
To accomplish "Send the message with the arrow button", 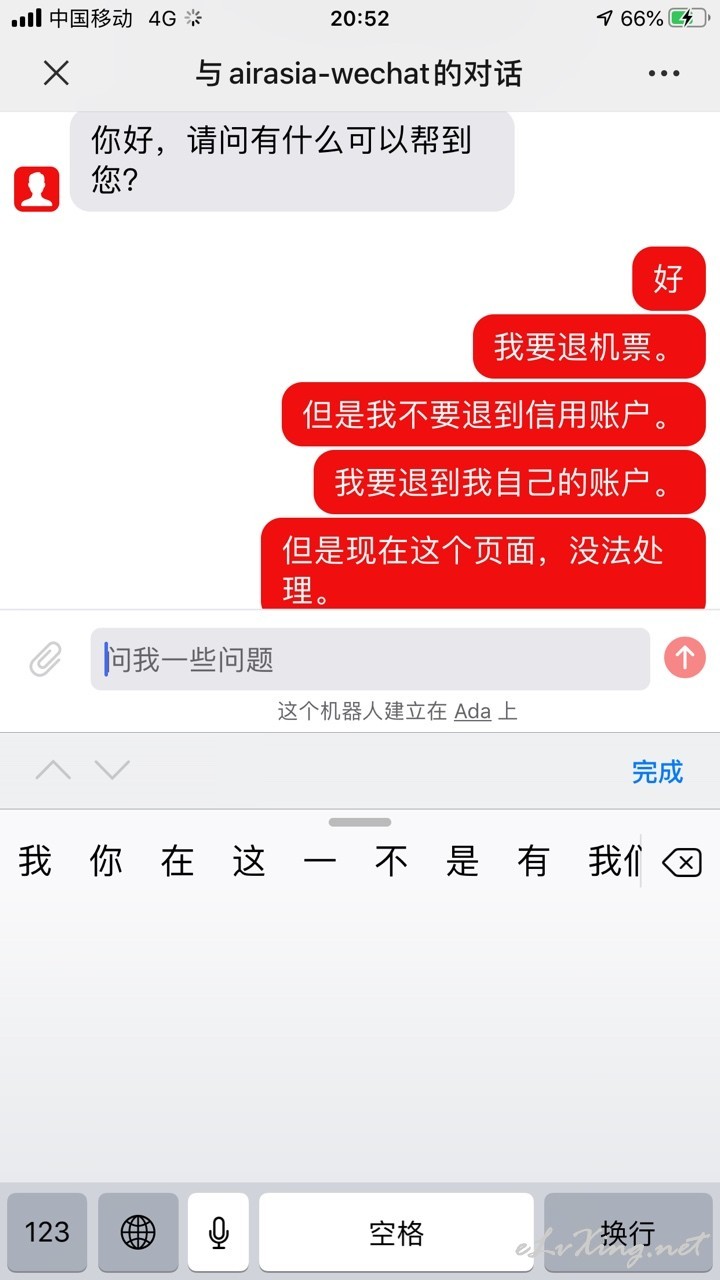I will click(x=685, y=658).
